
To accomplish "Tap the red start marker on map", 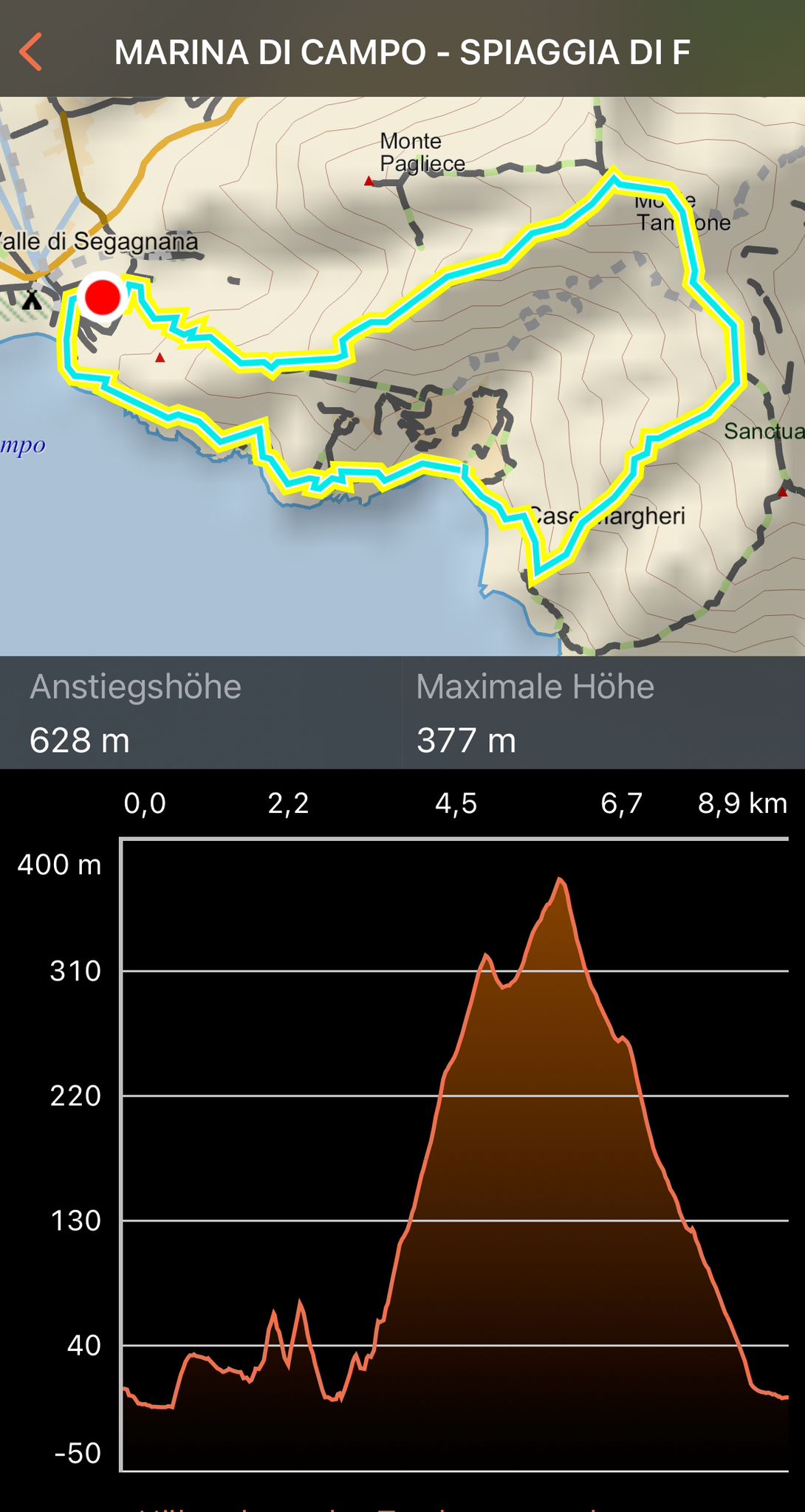I will tap(102, 297).
